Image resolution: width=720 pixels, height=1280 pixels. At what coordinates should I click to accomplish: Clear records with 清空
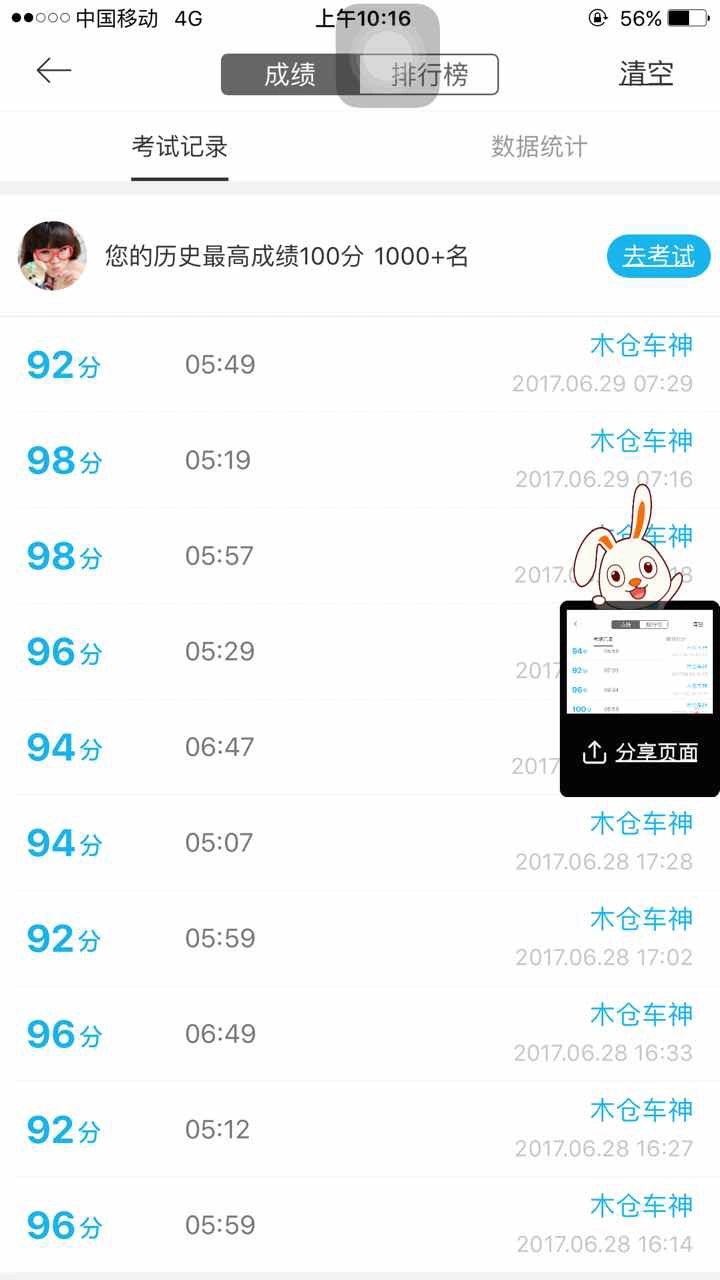[x=646, y=74]
